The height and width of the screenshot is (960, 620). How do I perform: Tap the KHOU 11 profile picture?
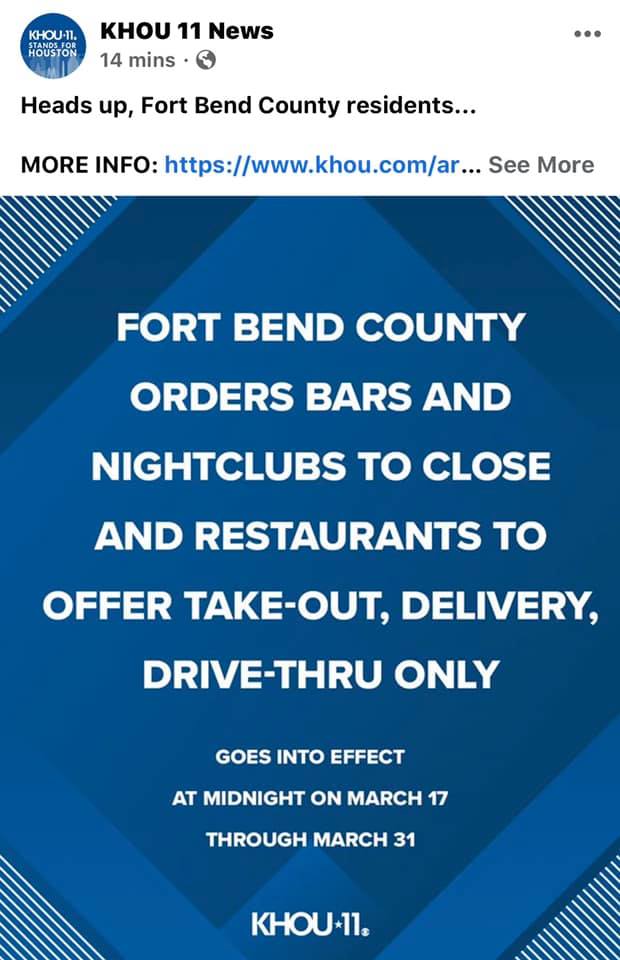point(54,47)
